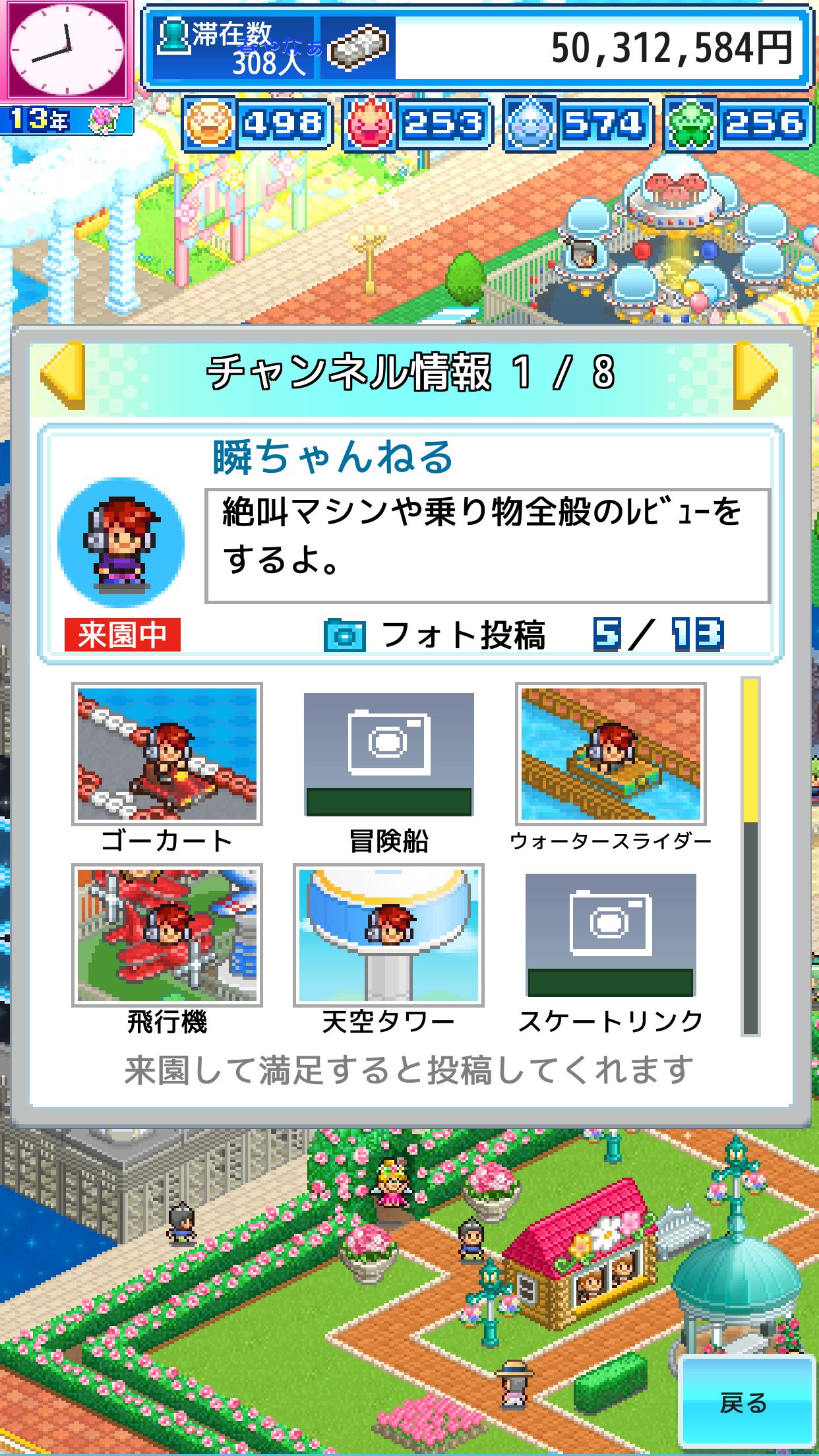Go to the previous channel with left arrow
819x1456 pixels.
click(x=63, y=375)
